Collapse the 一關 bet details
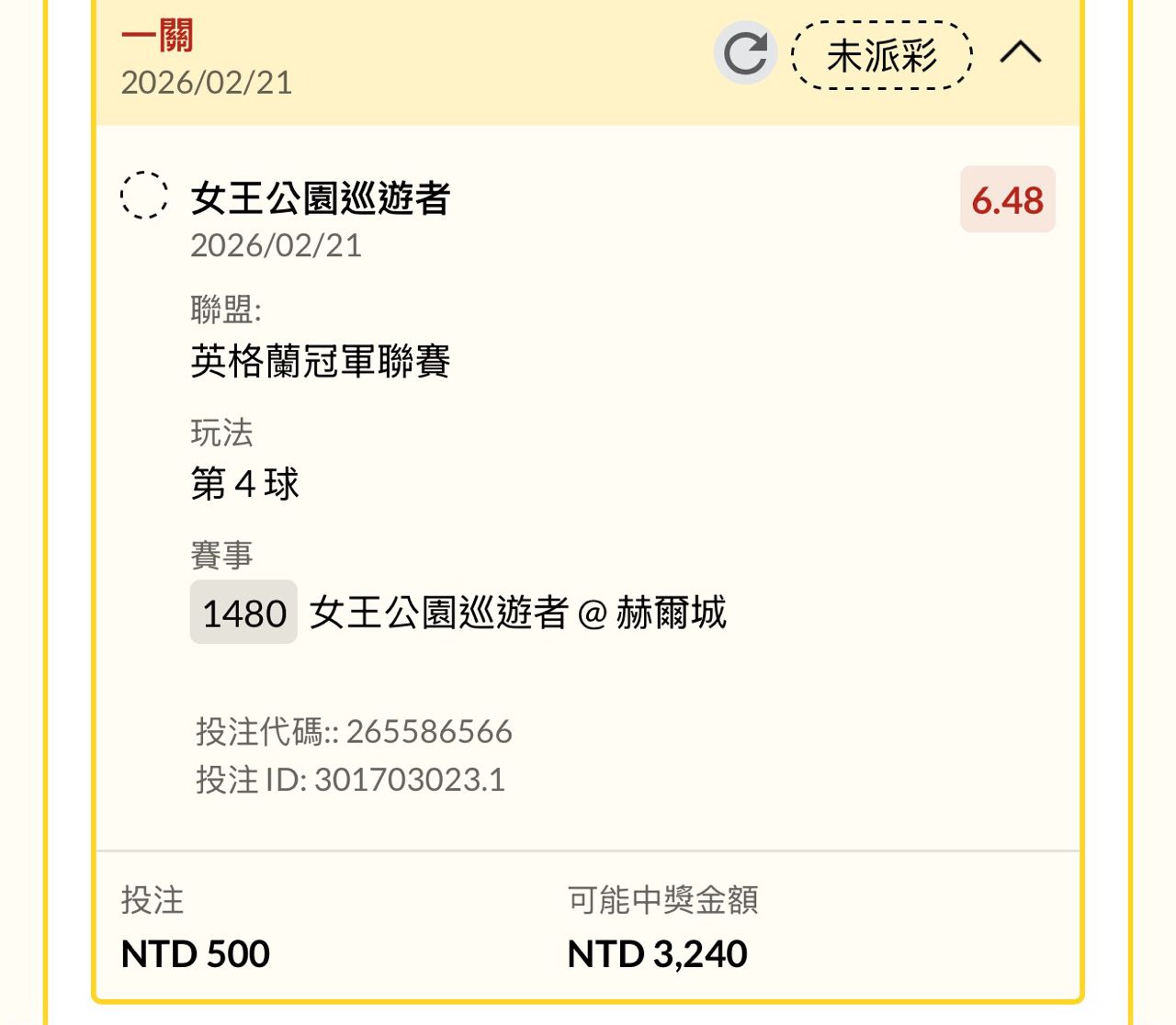Image resolution: width=1176 pixels, height=1025 pixels. pyautogui.click(x=1021, y=53)
